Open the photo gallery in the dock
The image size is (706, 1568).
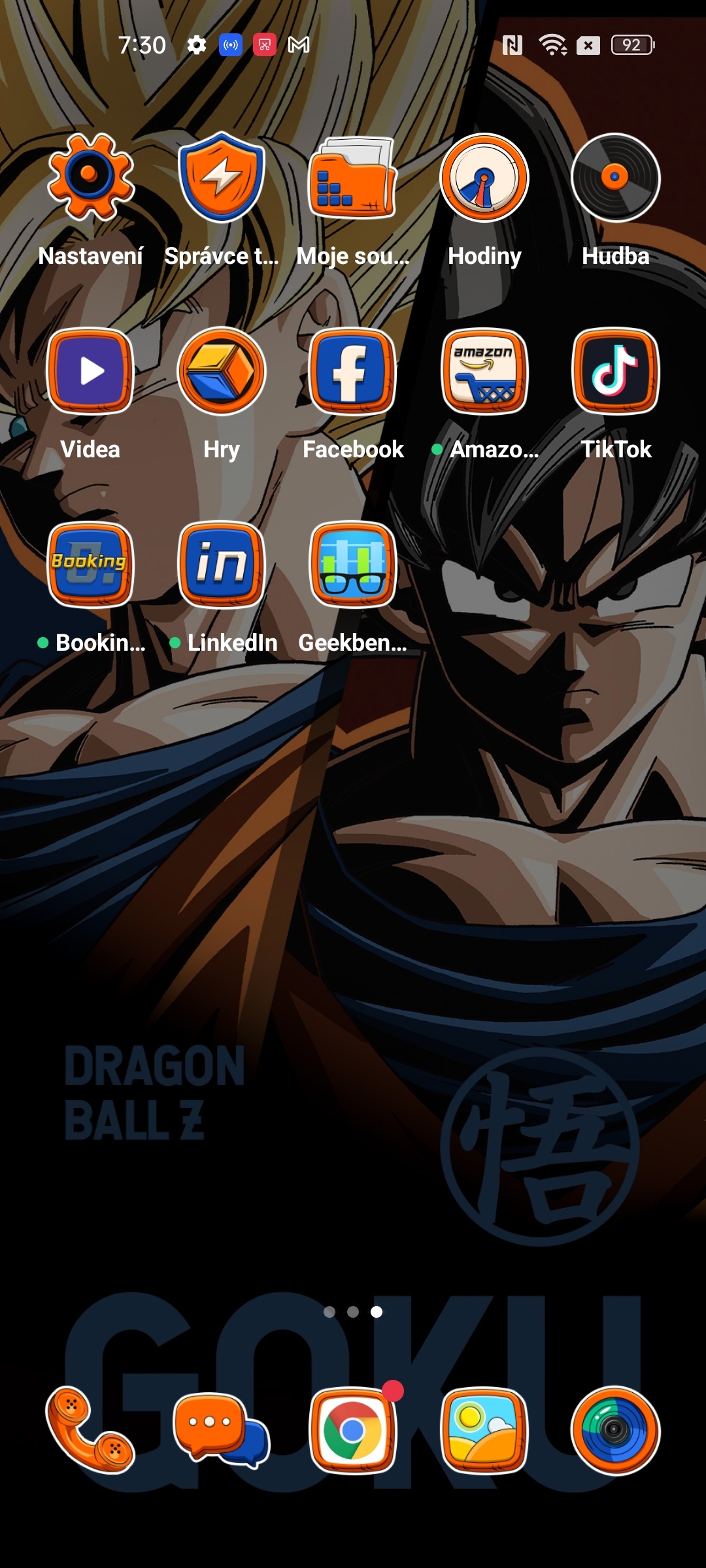click(x=484, y=1429)
